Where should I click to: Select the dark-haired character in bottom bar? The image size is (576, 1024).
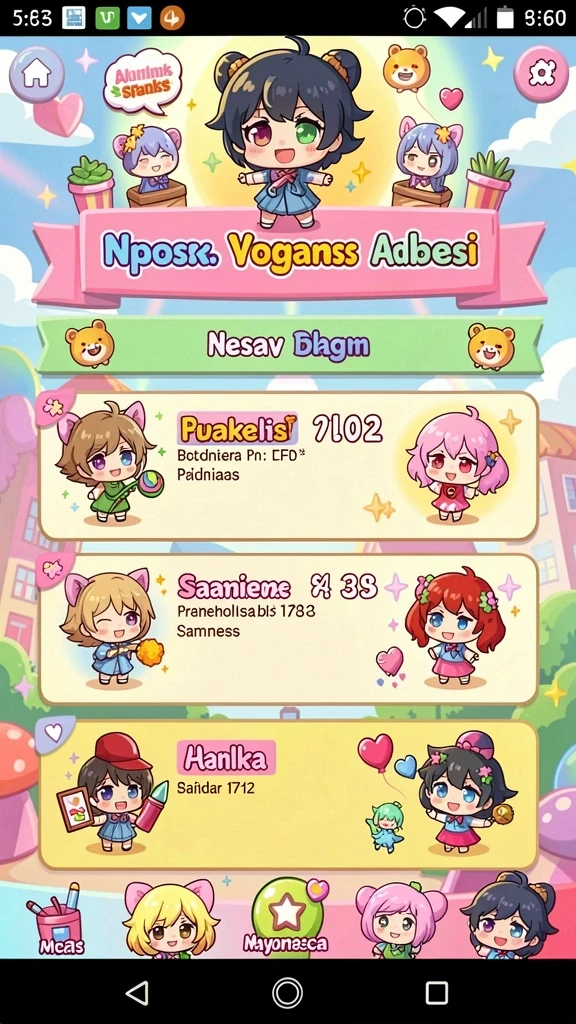coord(511,917)
